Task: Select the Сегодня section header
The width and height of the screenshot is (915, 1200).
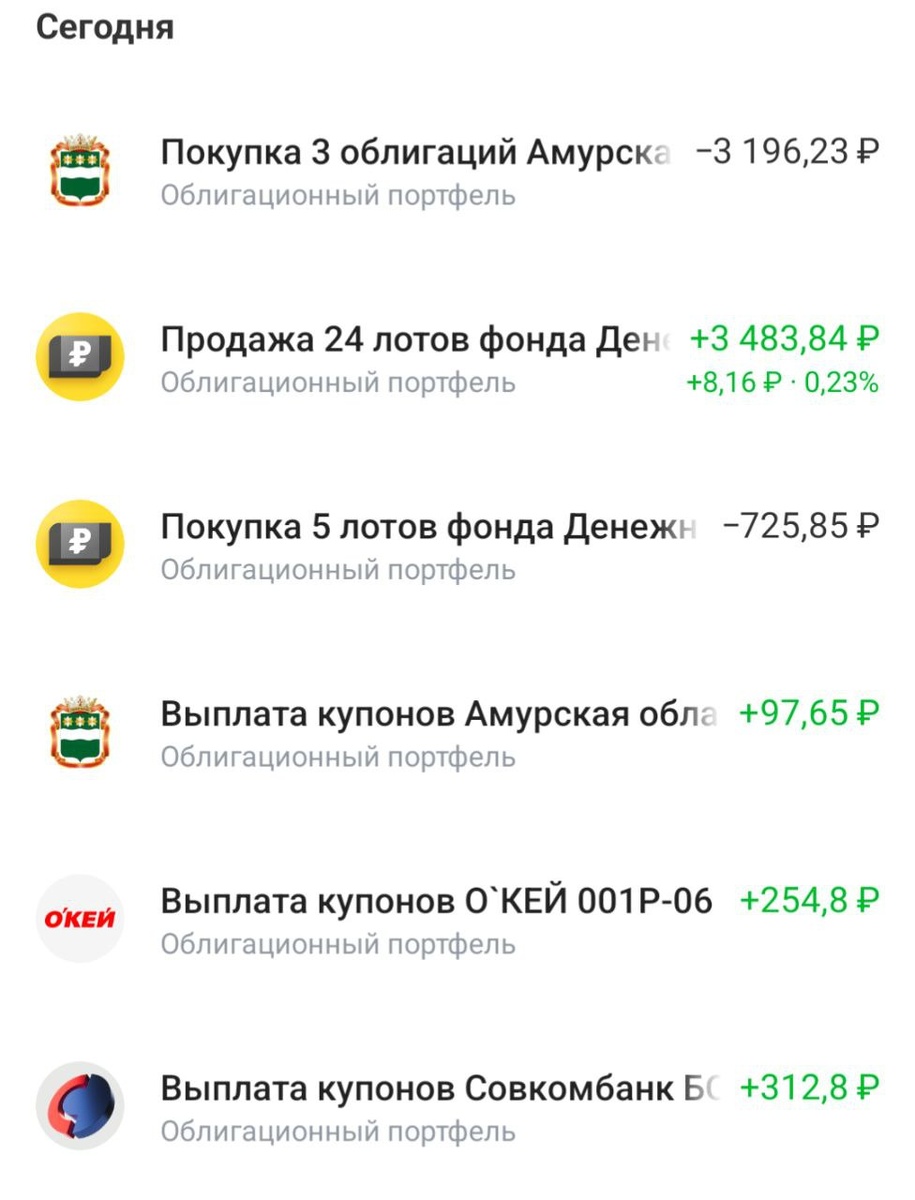Action: [x=103, y=27]
